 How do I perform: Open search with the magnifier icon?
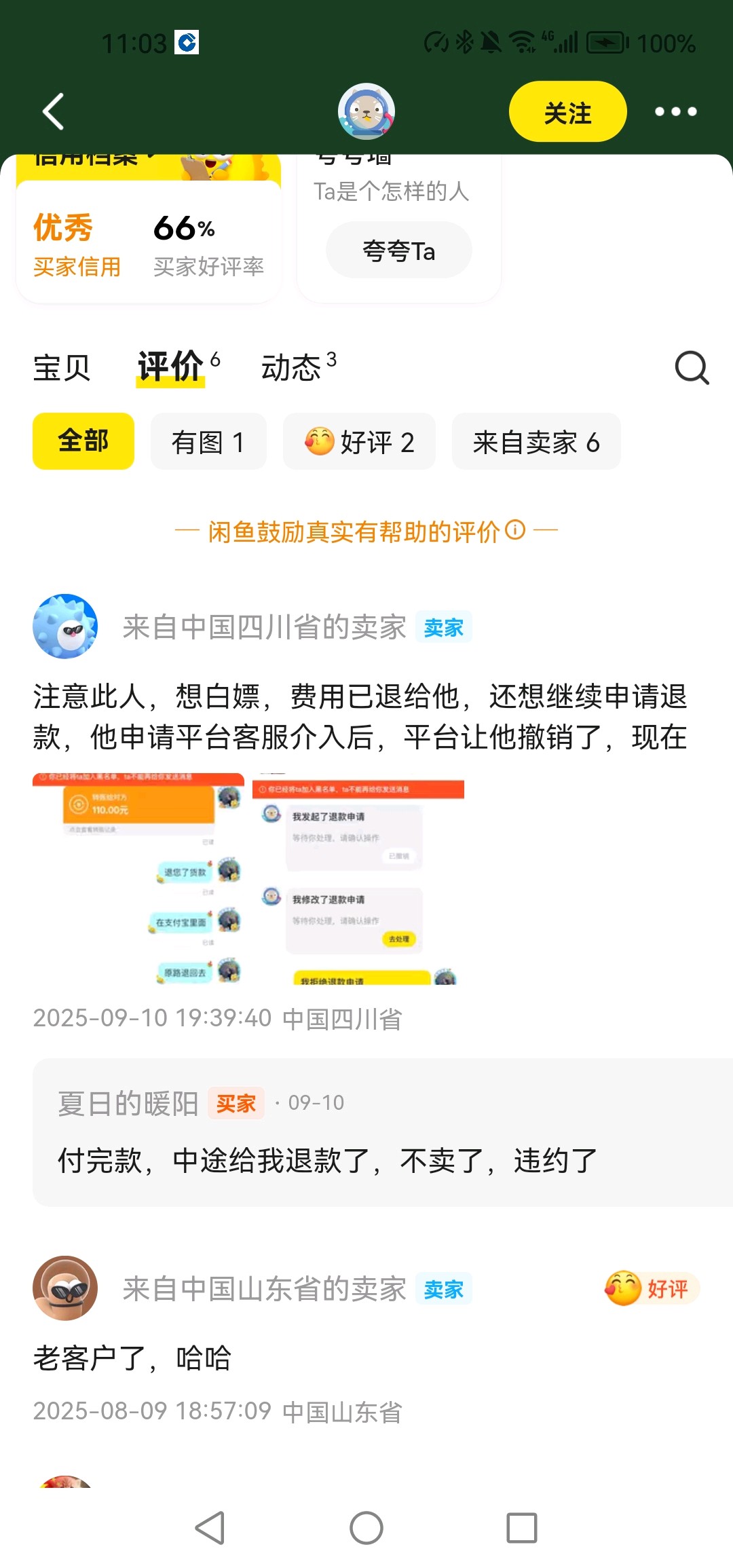[x=692, y=368]
